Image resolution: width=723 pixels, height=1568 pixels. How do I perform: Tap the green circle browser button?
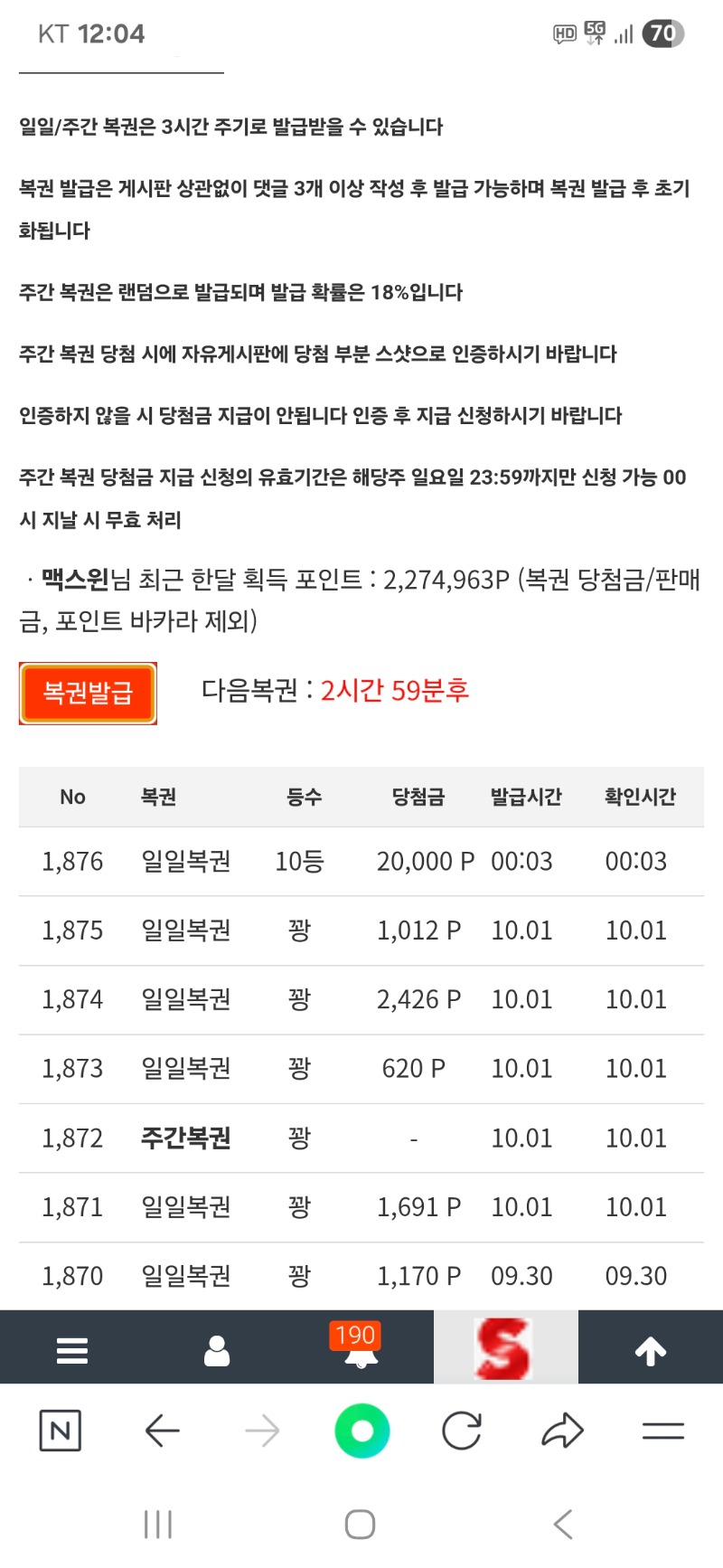(361, 1431)
